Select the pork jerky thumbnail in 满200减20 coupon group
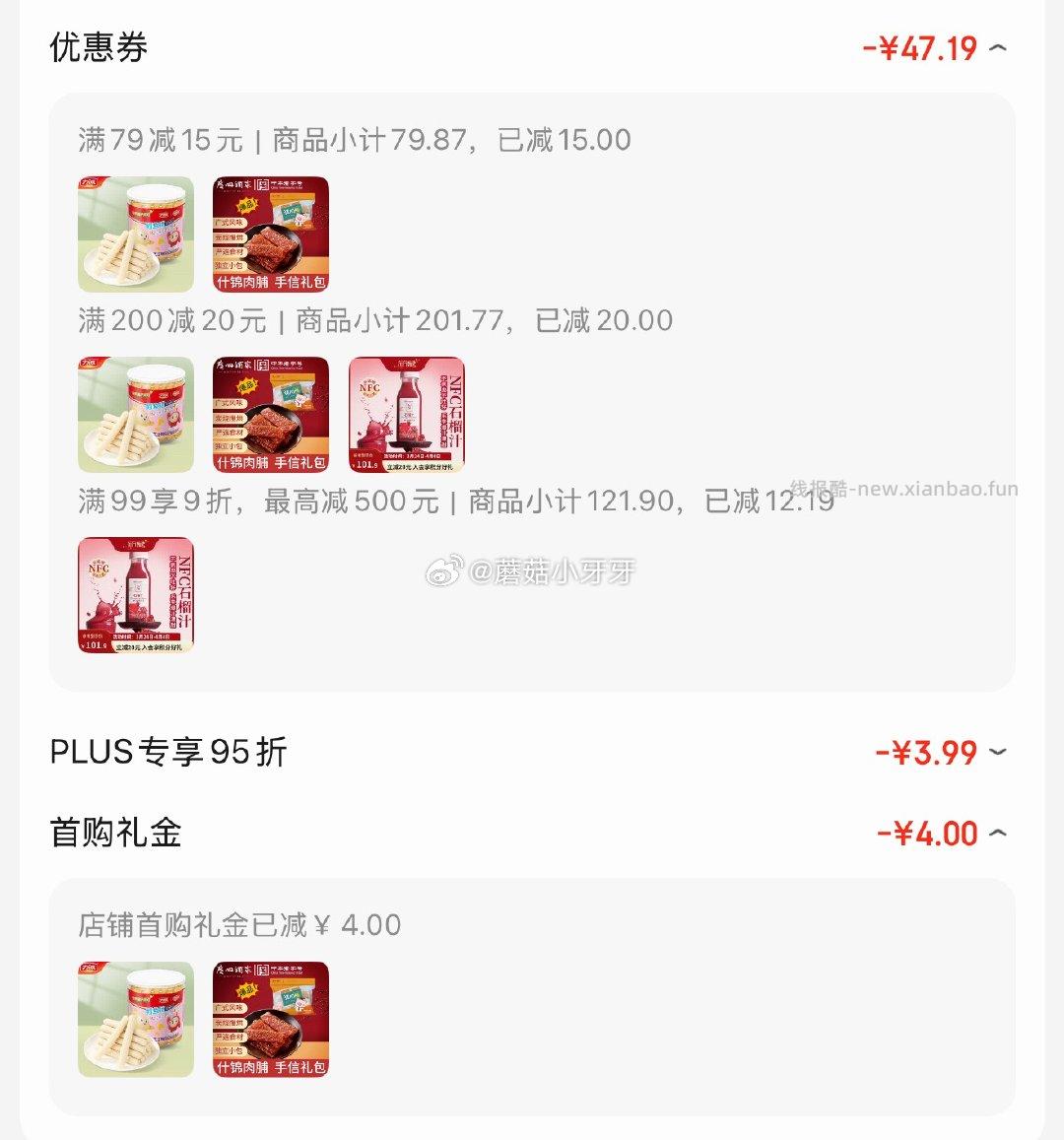The width and height of the screenshot is (1064, 1140). tap(269, 414)
